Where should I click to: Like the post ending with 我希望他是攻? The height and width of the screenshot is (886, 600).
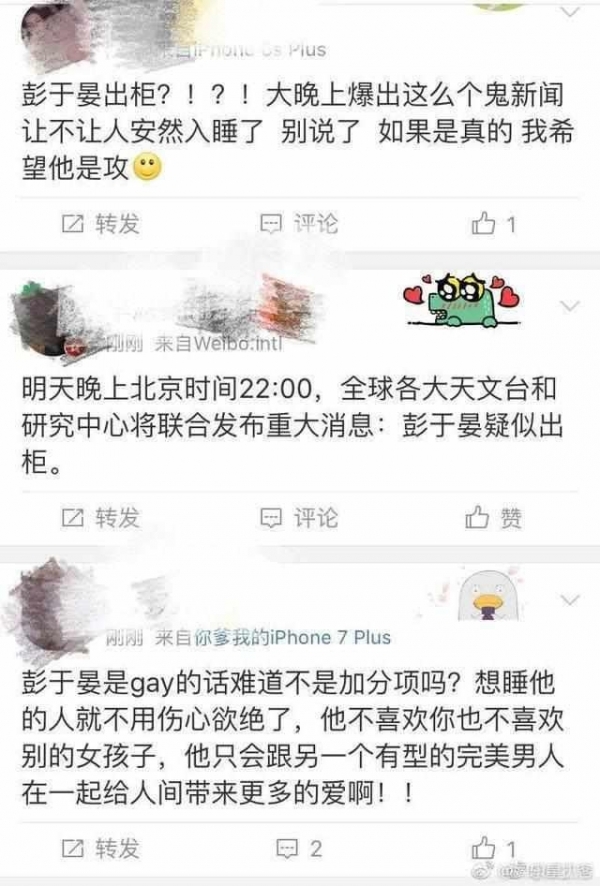494,223
